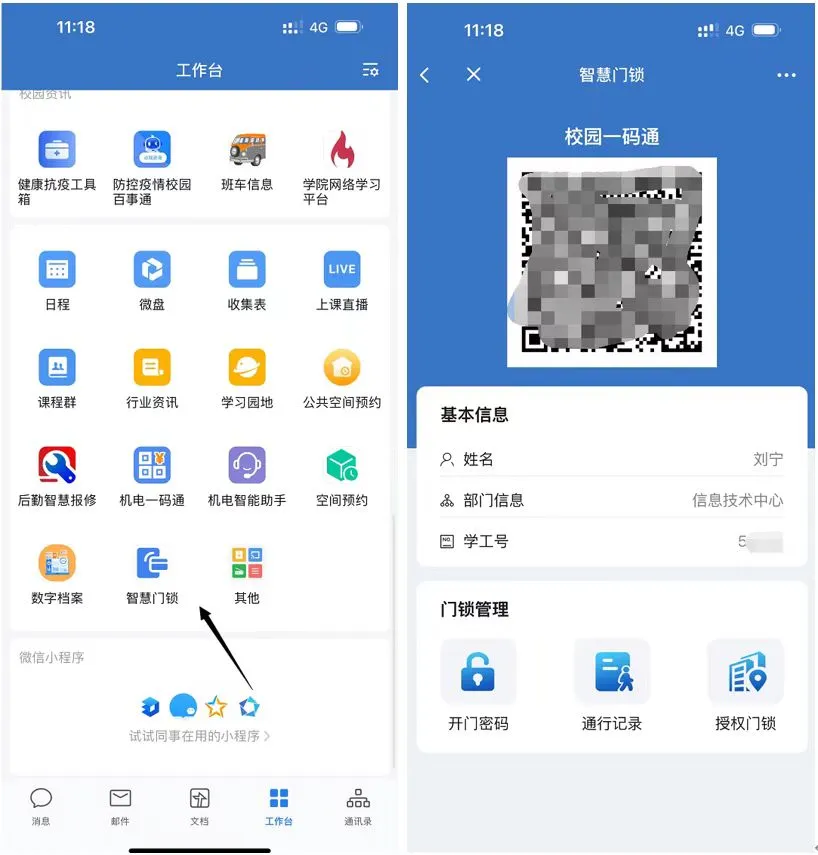View 通行记录 access records
This screenshot has width=818, height=855.
[612, 686]
